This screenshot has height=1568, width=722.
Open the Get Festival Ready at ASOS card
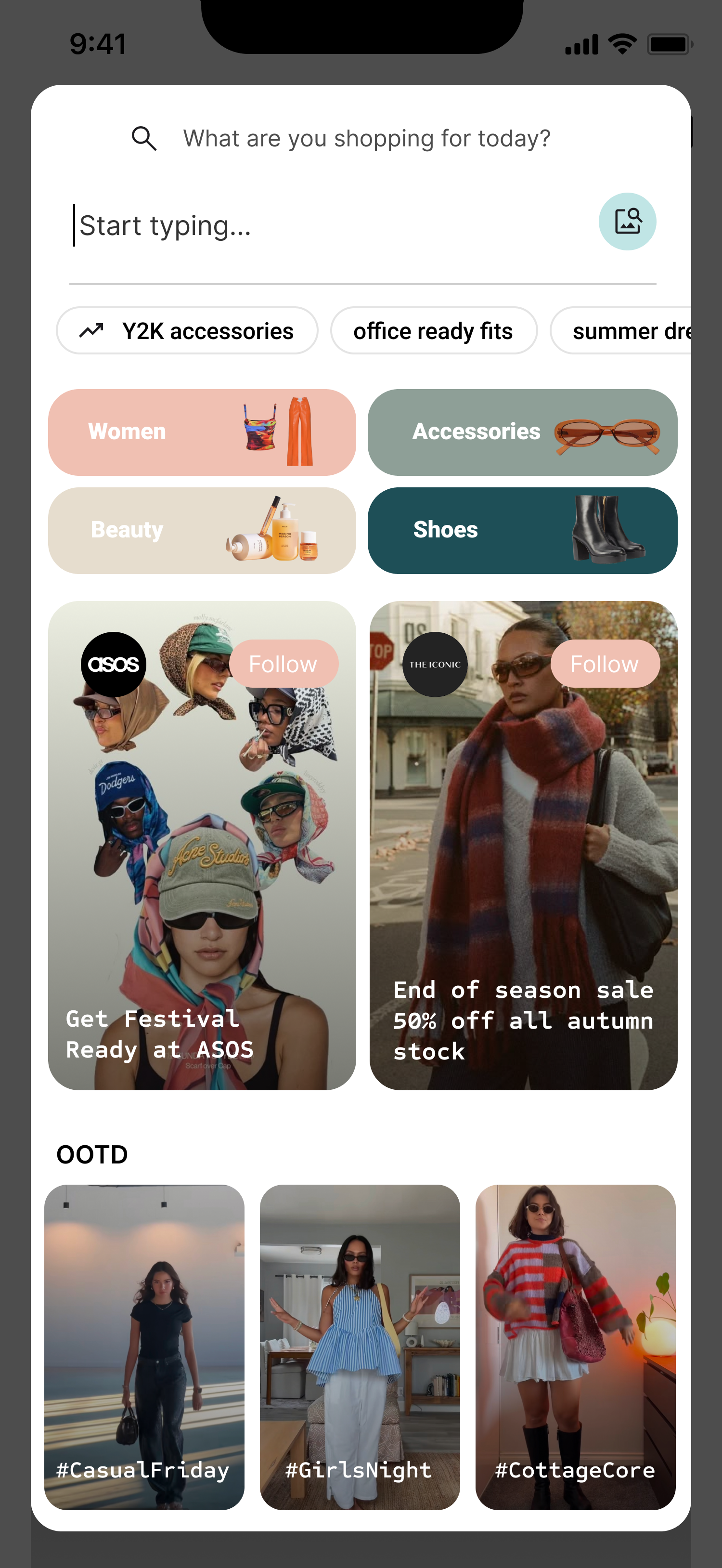(202, 846)
